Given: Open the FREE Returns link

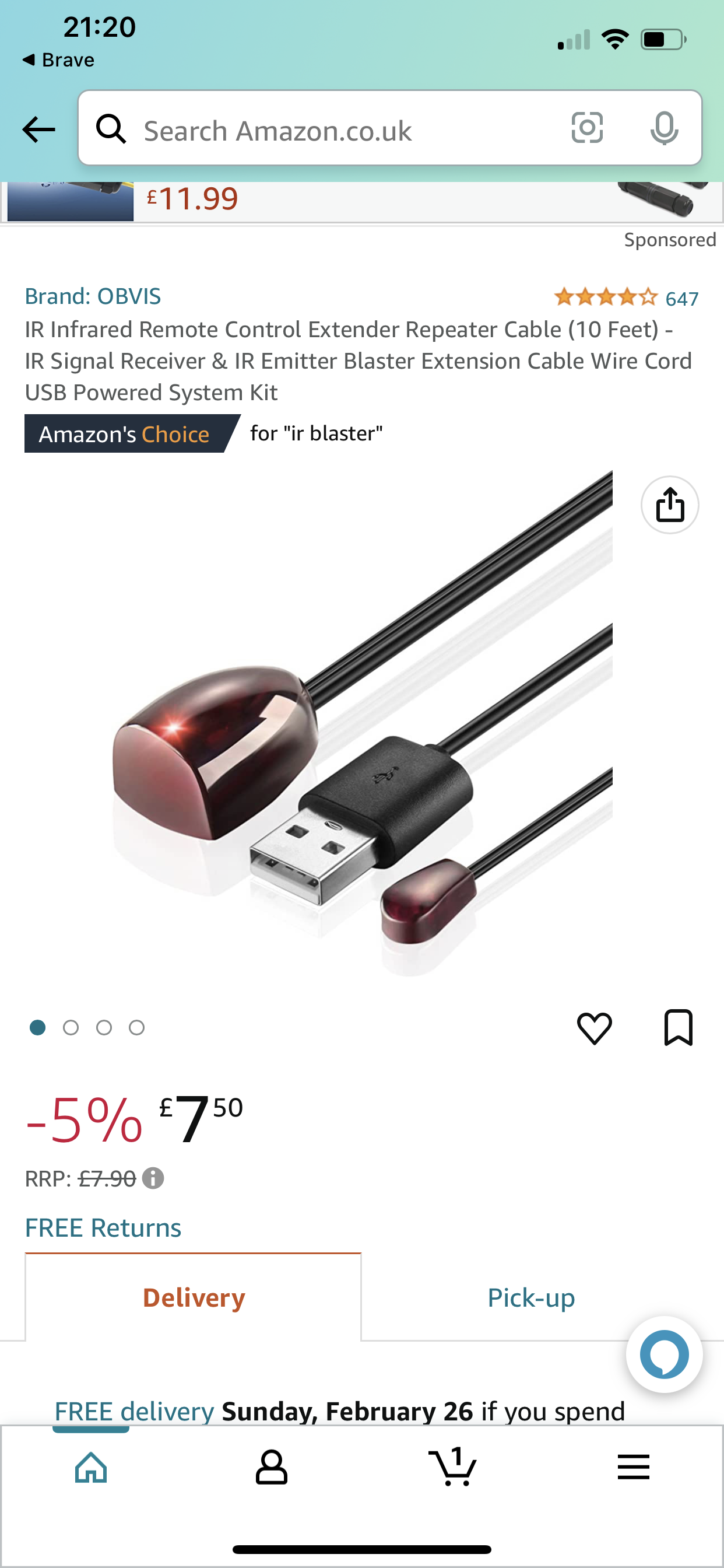Looking at the screenshot, I should [x=103, y=1228].
